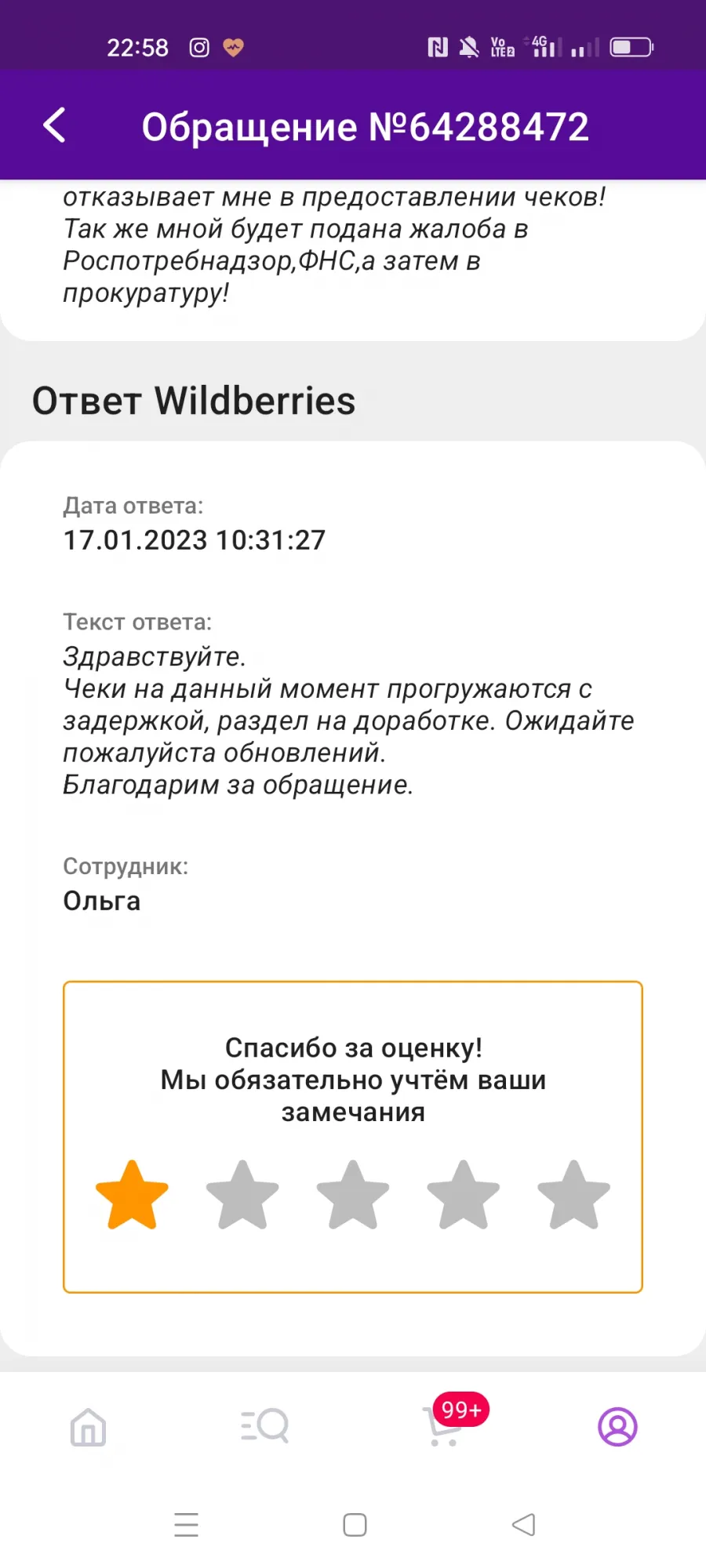Tap the system home button

click(355, 1525)
